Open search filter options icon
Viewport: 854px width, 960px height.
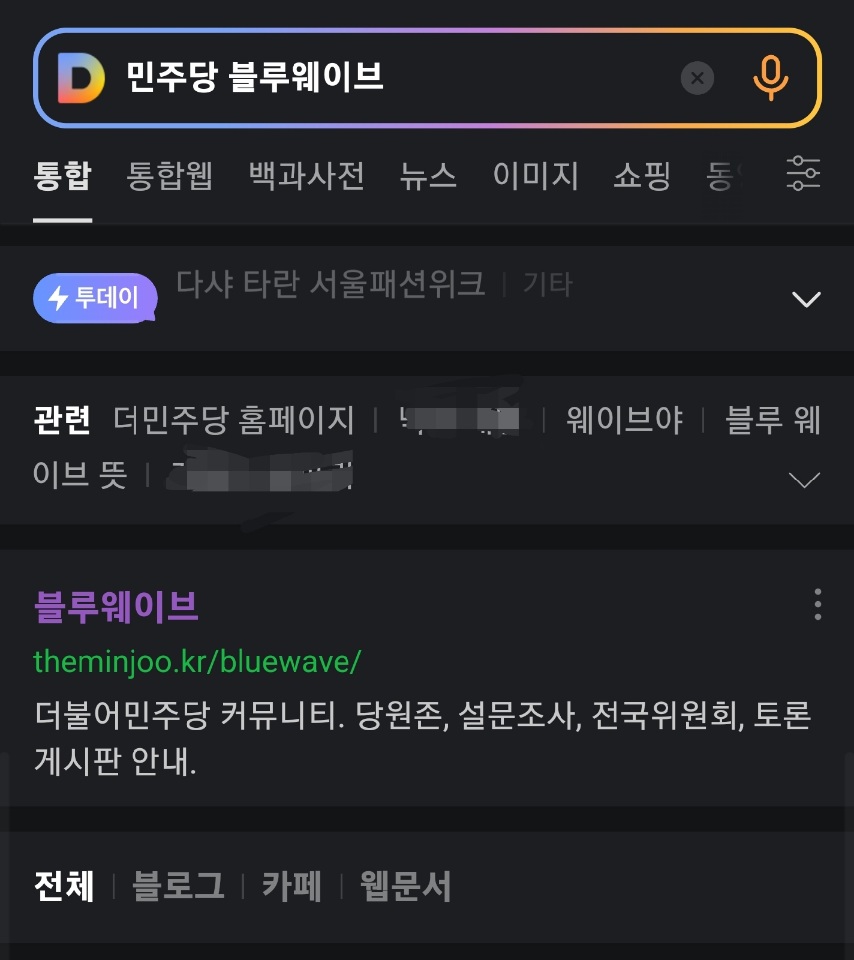(803, 175)
